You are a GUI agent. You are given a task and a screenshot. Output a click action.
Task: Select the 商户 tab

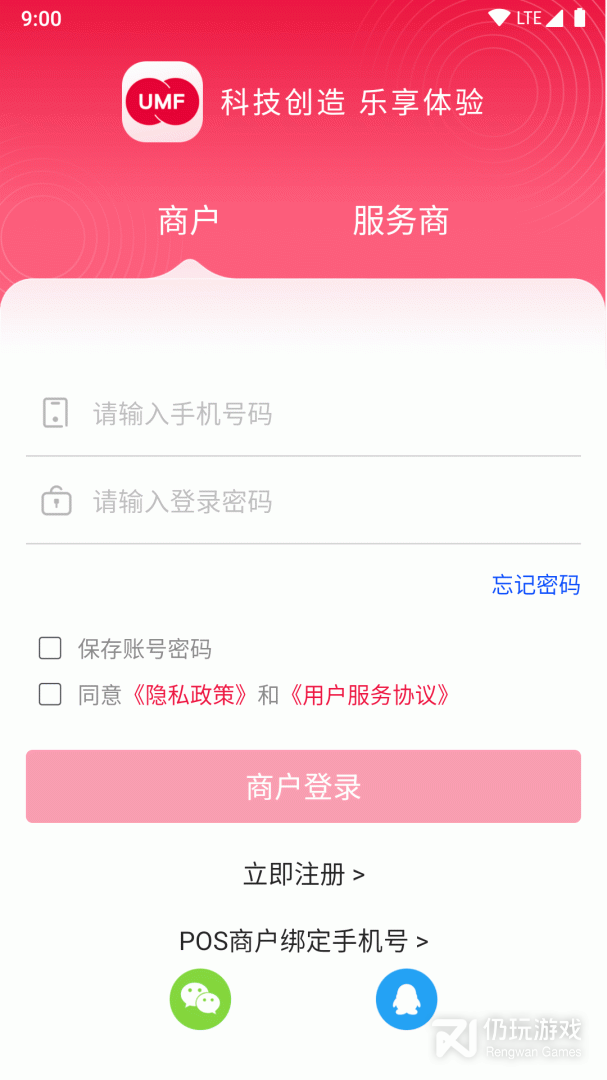(188, 221)
